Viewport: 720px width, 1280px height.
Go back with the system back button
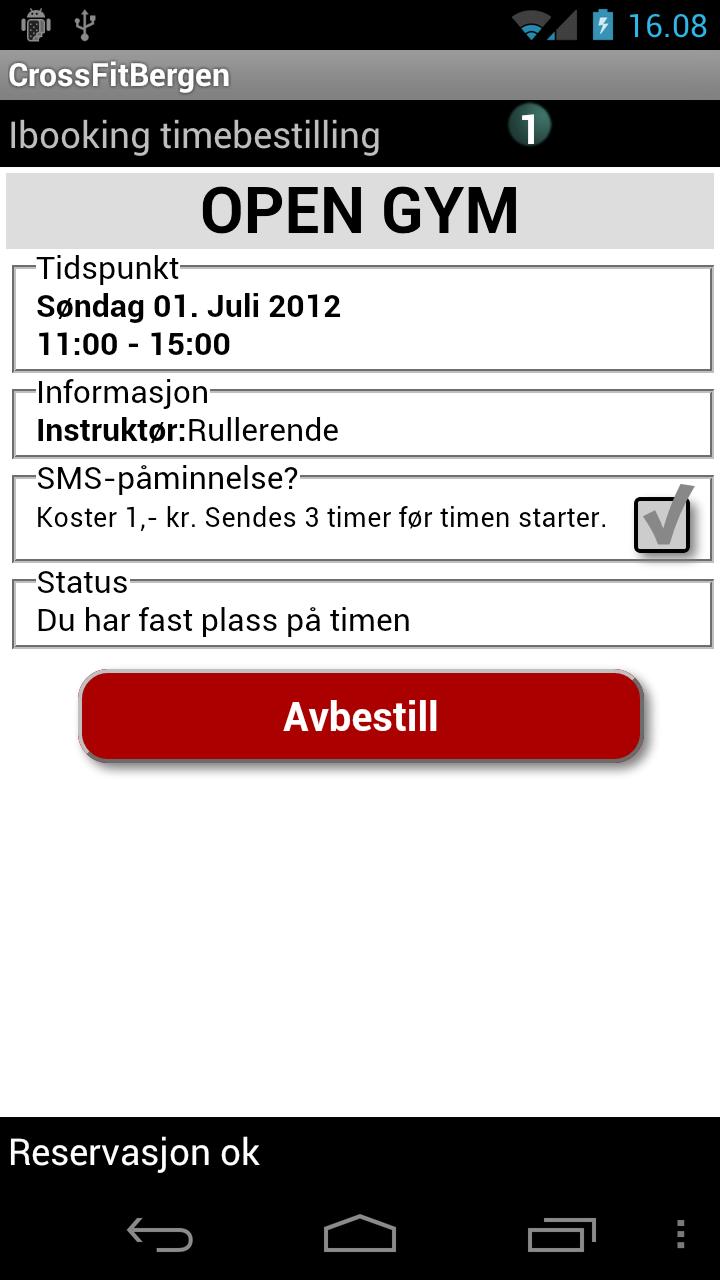(160, 1235)
